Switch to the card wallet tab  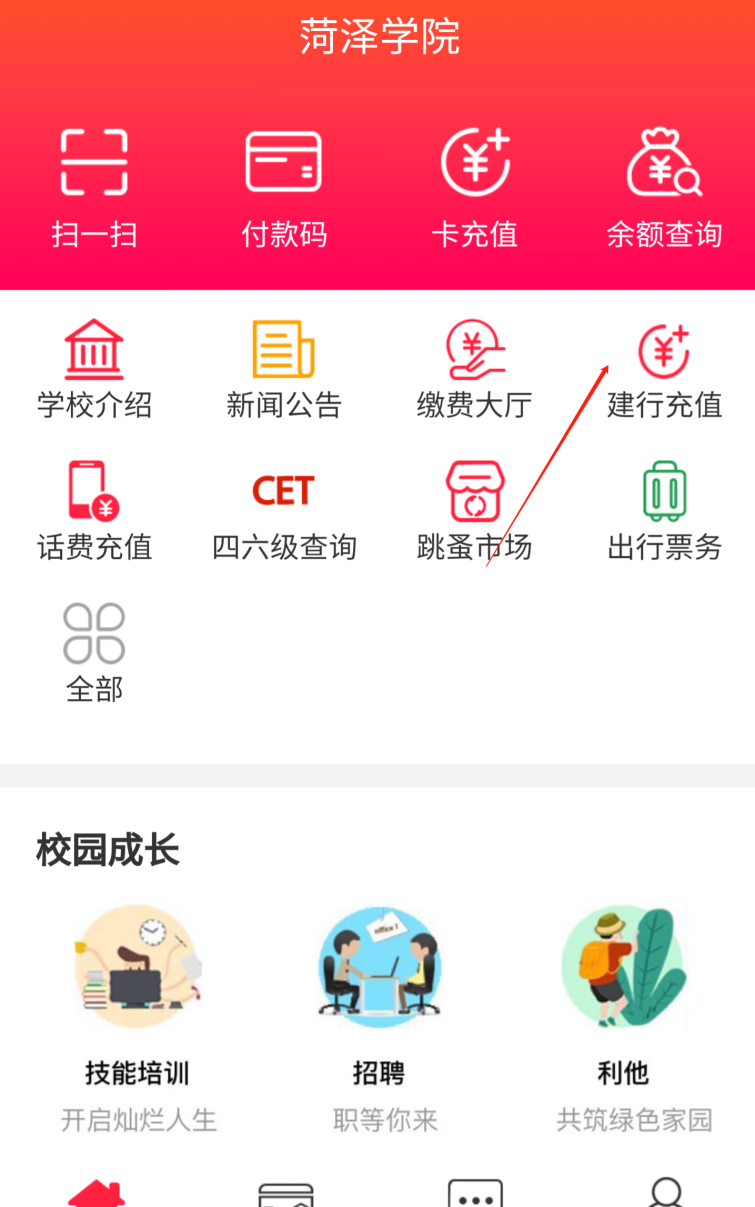(286, 1194)
